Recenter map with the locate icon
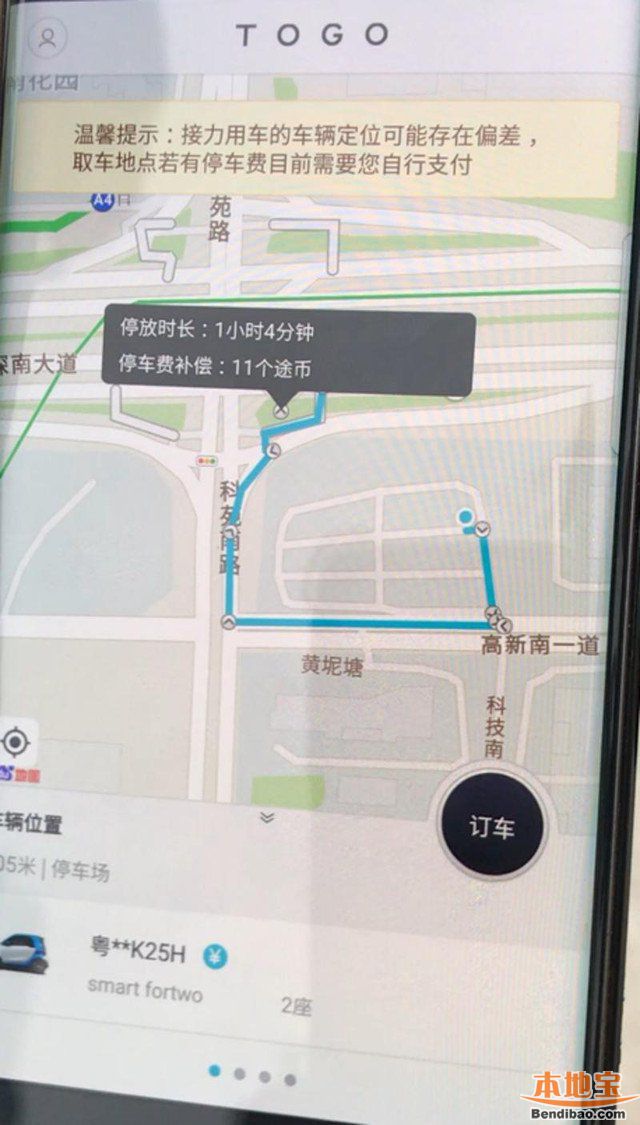This screenshot has width=640, height=1125. point(17,743)
